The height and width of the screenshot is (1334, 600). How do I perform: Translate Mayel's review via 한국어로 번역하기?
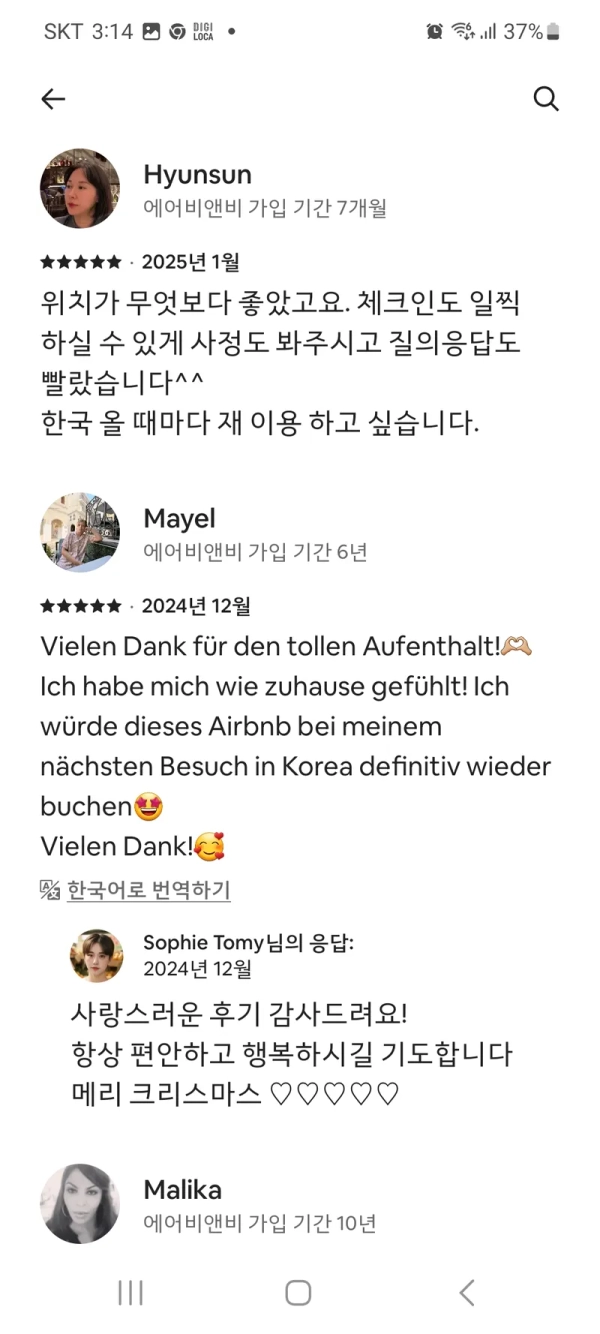pyautogui.click(x=148, y=890)
